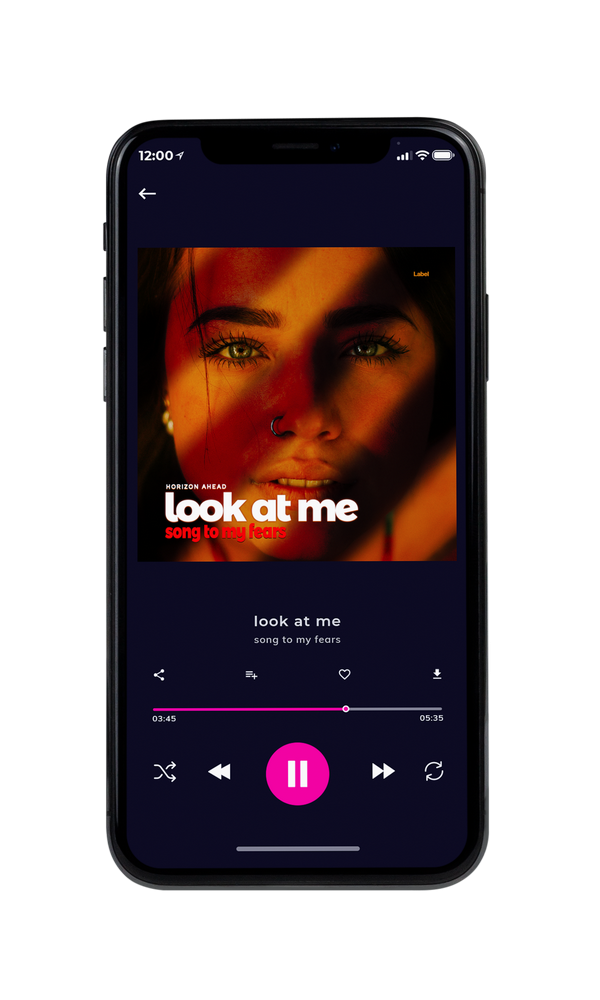Viewport: 600px width, 1000px height.
Task: Skip forward to the next track
Action: (x=383, y=771)
